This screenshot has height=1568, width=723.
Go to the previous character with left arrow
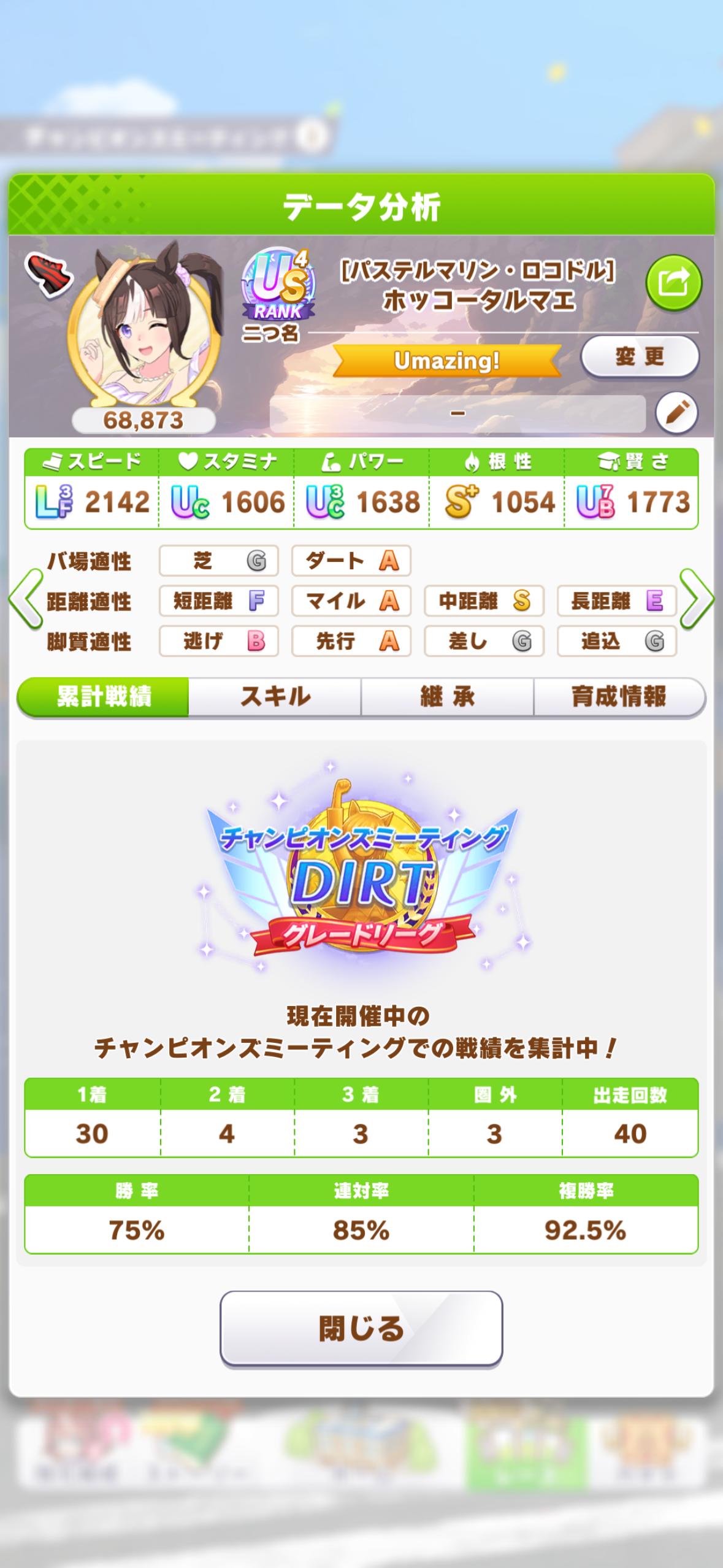click(25, 599)
